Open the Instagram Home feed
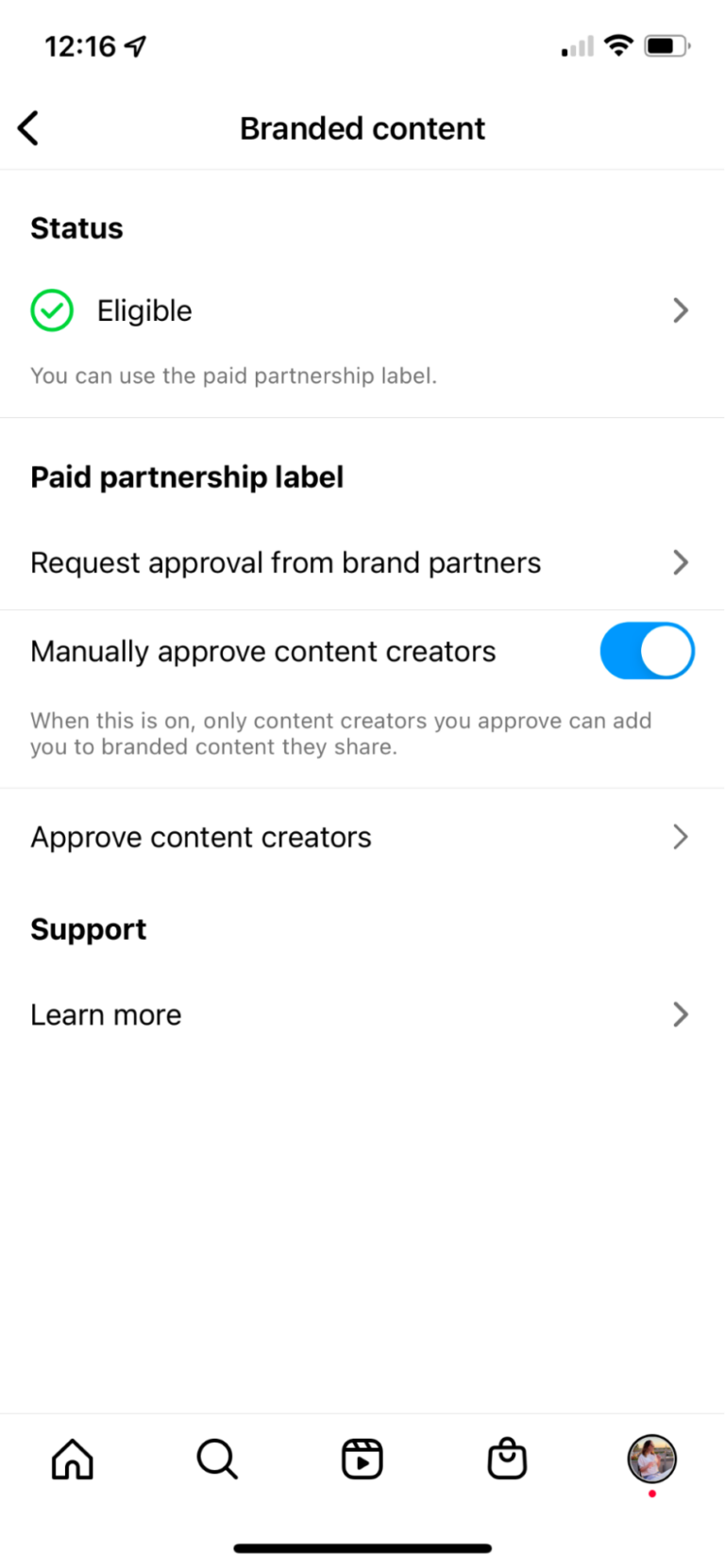The width and height of the screenshot is (725, 1568). click(x=72, y=1459)
